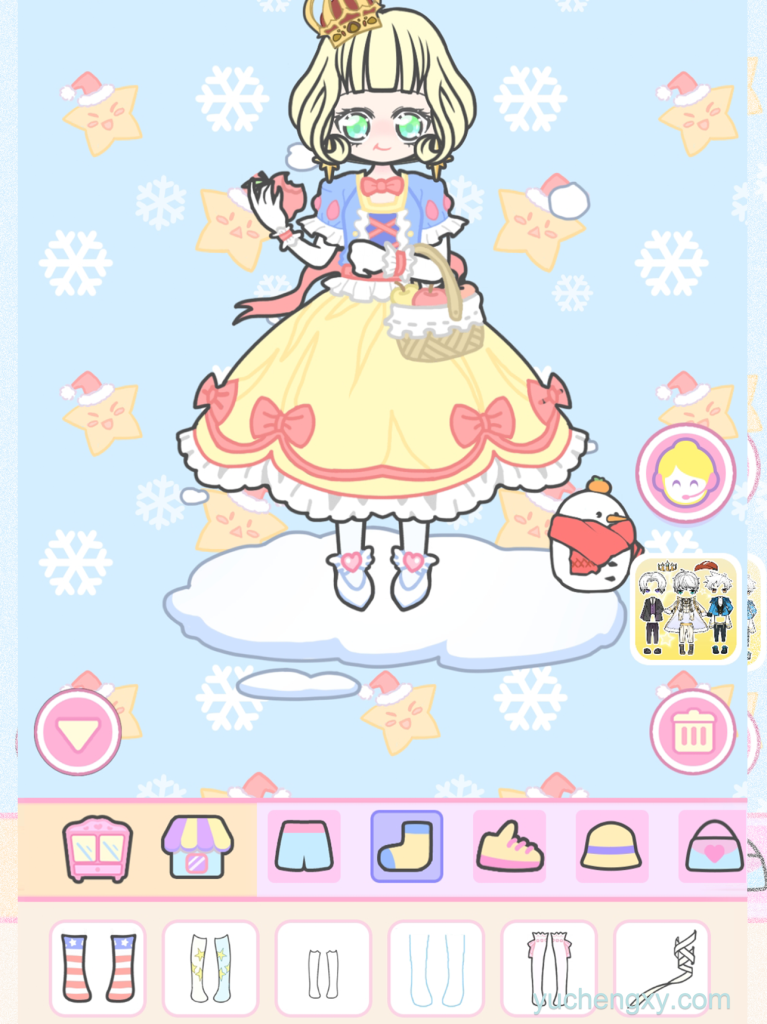
Task: Switch to the handbag category
Action: pyautogui.click(x=713, y=846)
